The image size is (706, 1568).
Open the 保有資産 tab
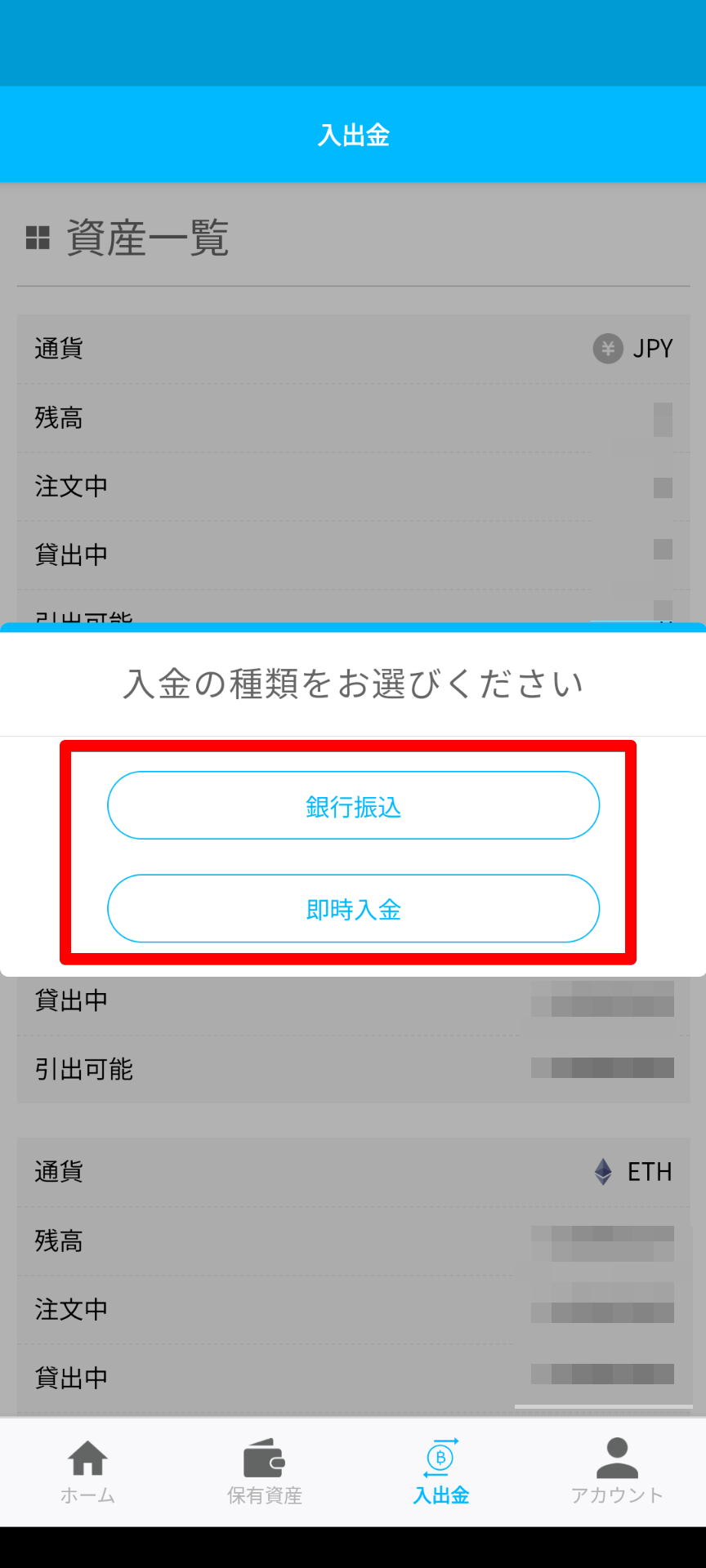pyautogui.click(x=264, y=1471)
